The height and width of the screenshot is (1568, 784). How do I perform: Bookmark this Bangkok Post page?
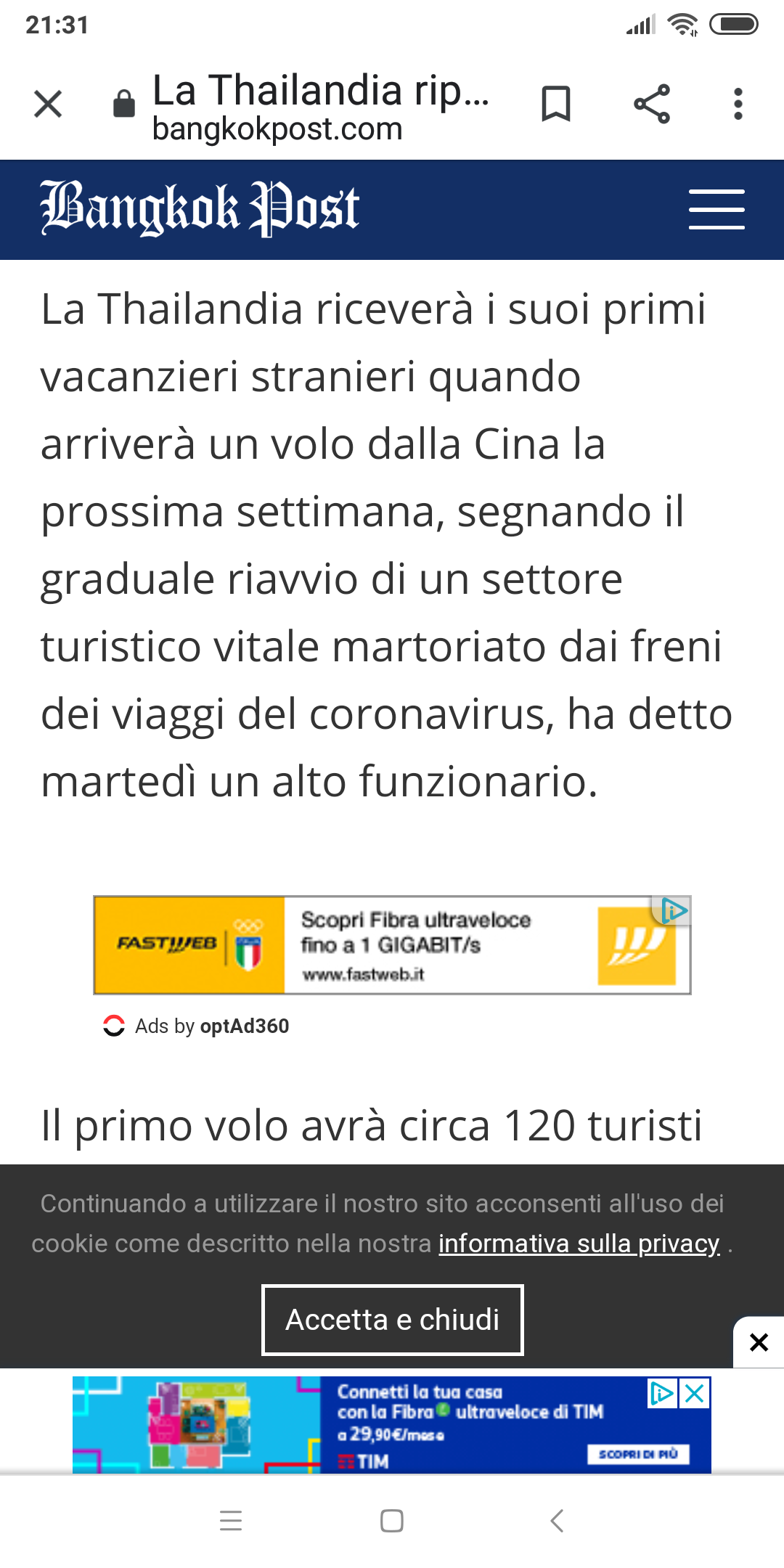(x=556, y=104)
